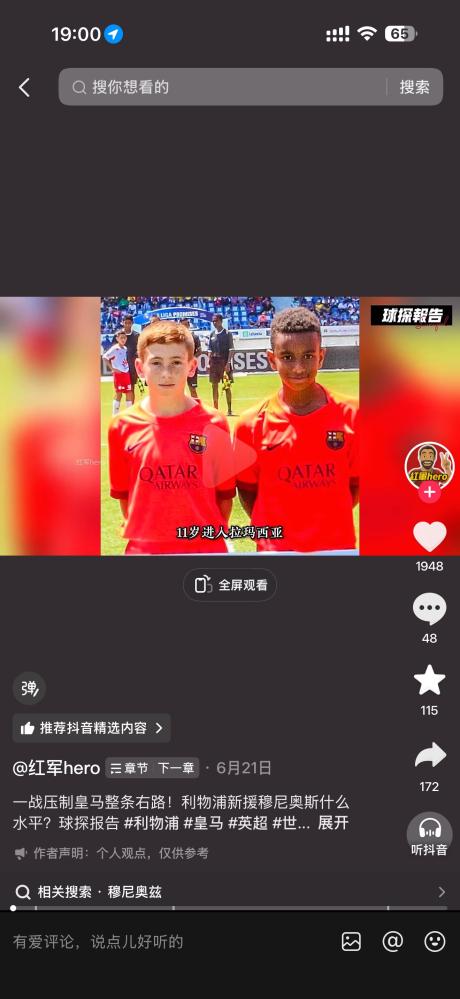Favorite the video with the star

click(x=429, y=680)
